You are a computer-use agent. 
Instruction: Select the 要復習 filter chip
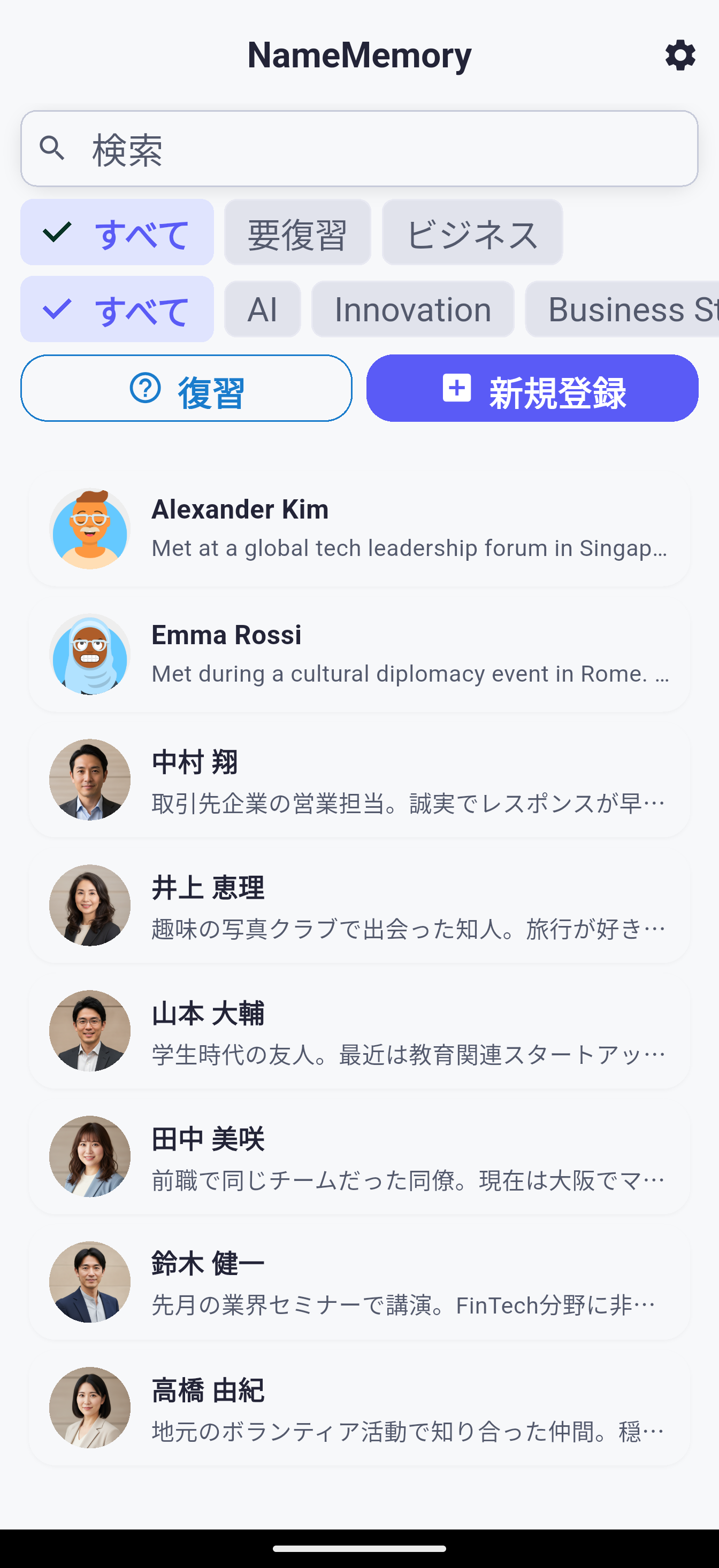pos(297,233)
